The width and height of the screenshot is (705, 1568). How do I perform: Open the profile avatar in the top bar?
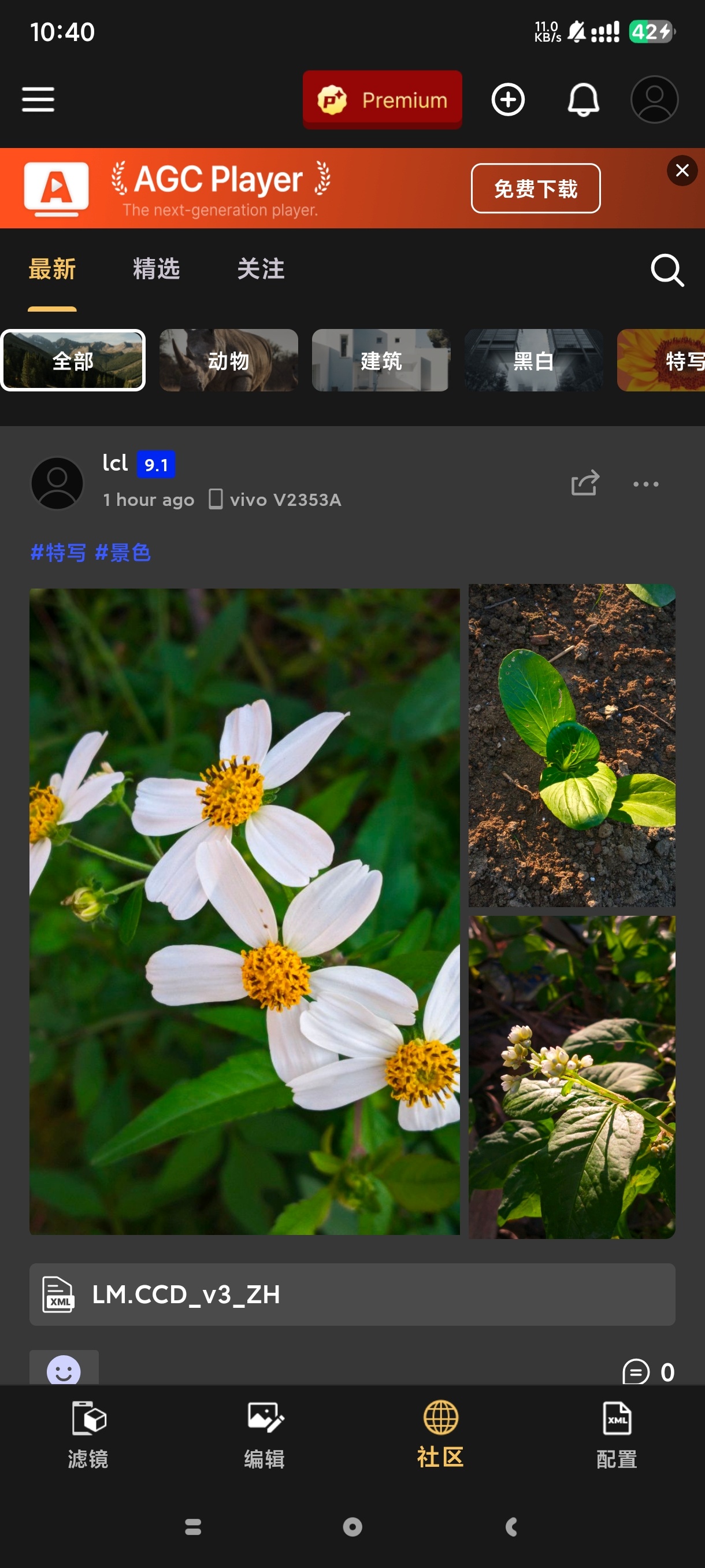coord(654,99)
